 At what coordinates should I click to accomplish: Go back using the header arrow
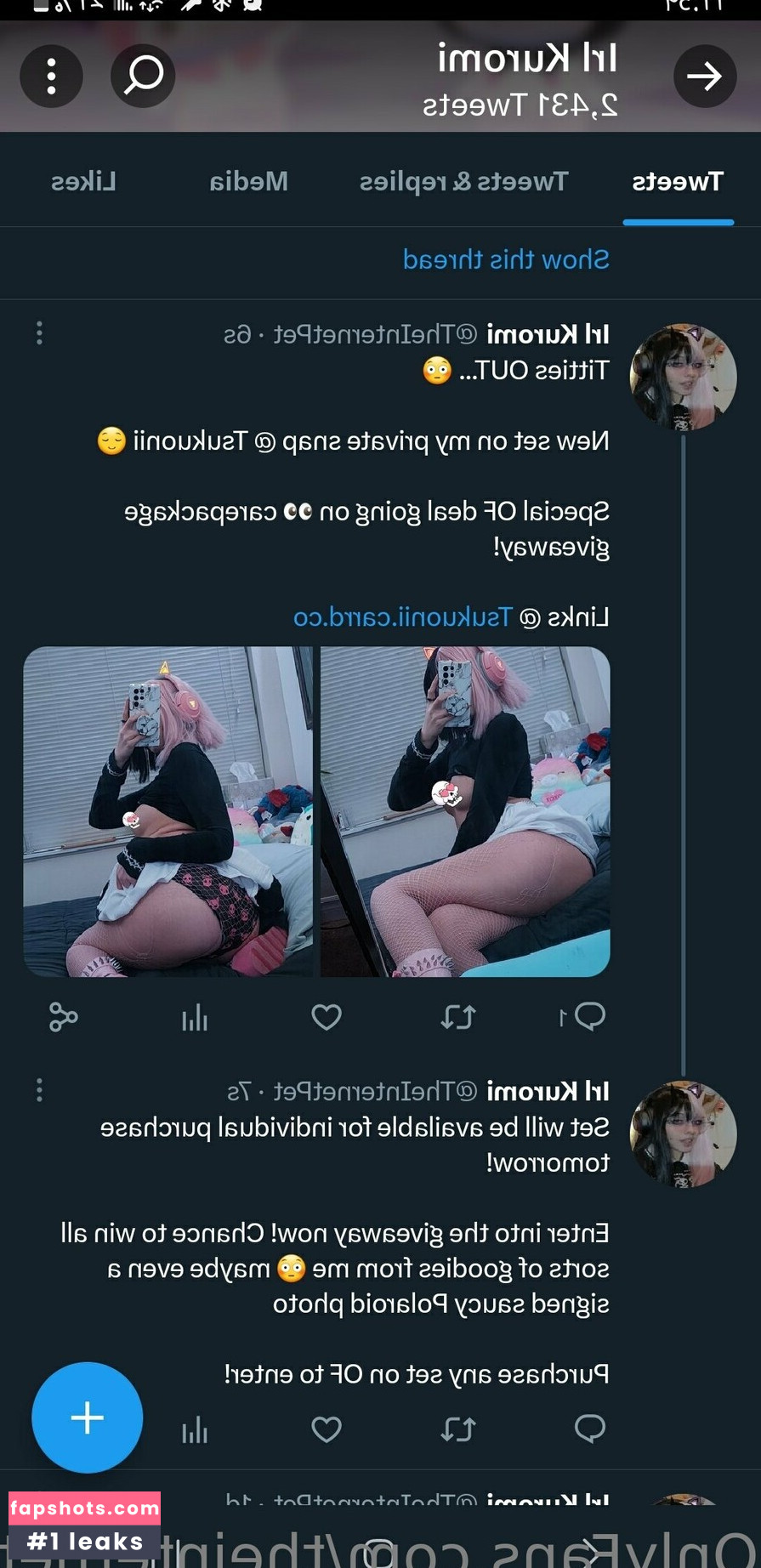coord(704,77)
